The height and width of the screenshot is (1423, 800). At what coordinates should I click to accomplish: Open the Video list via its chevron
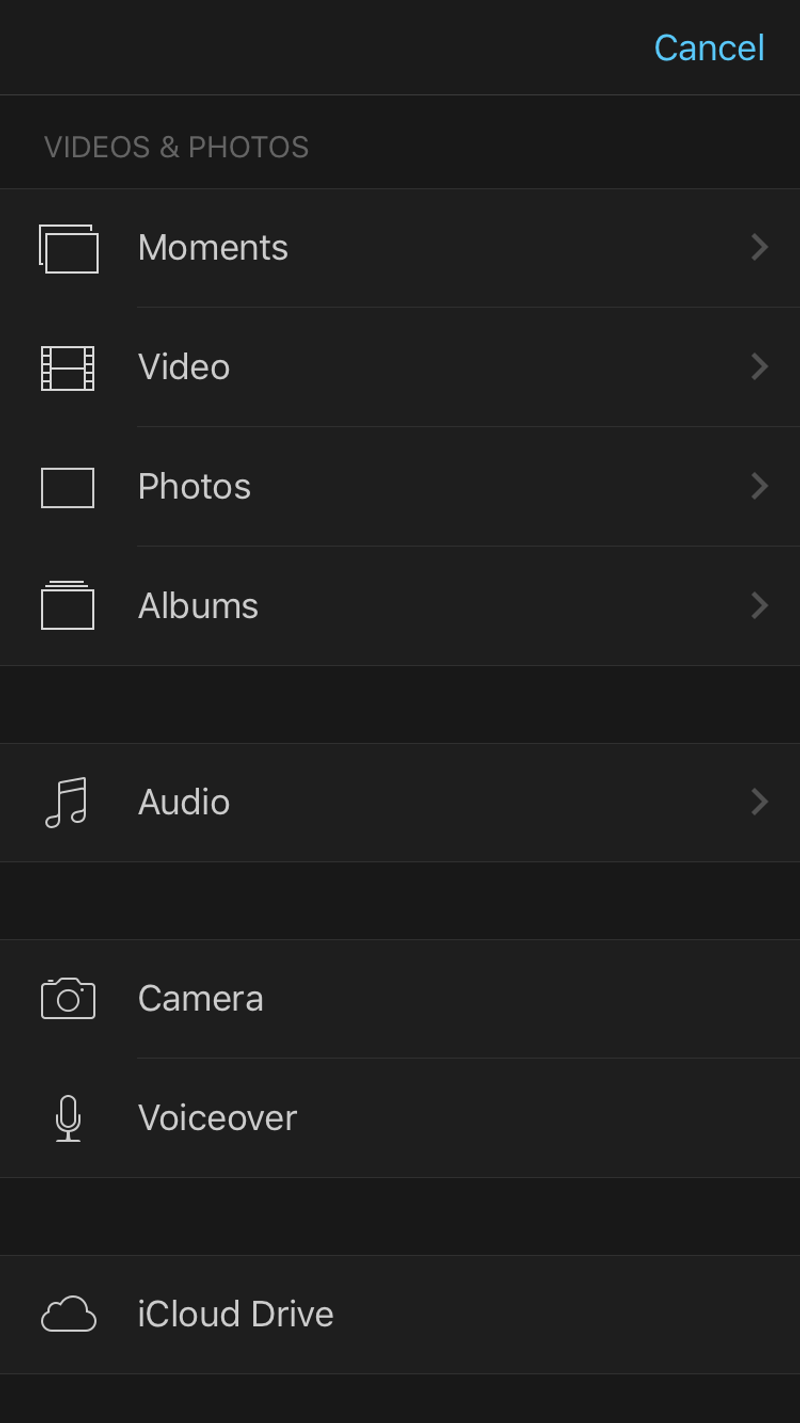pos(759,367)
